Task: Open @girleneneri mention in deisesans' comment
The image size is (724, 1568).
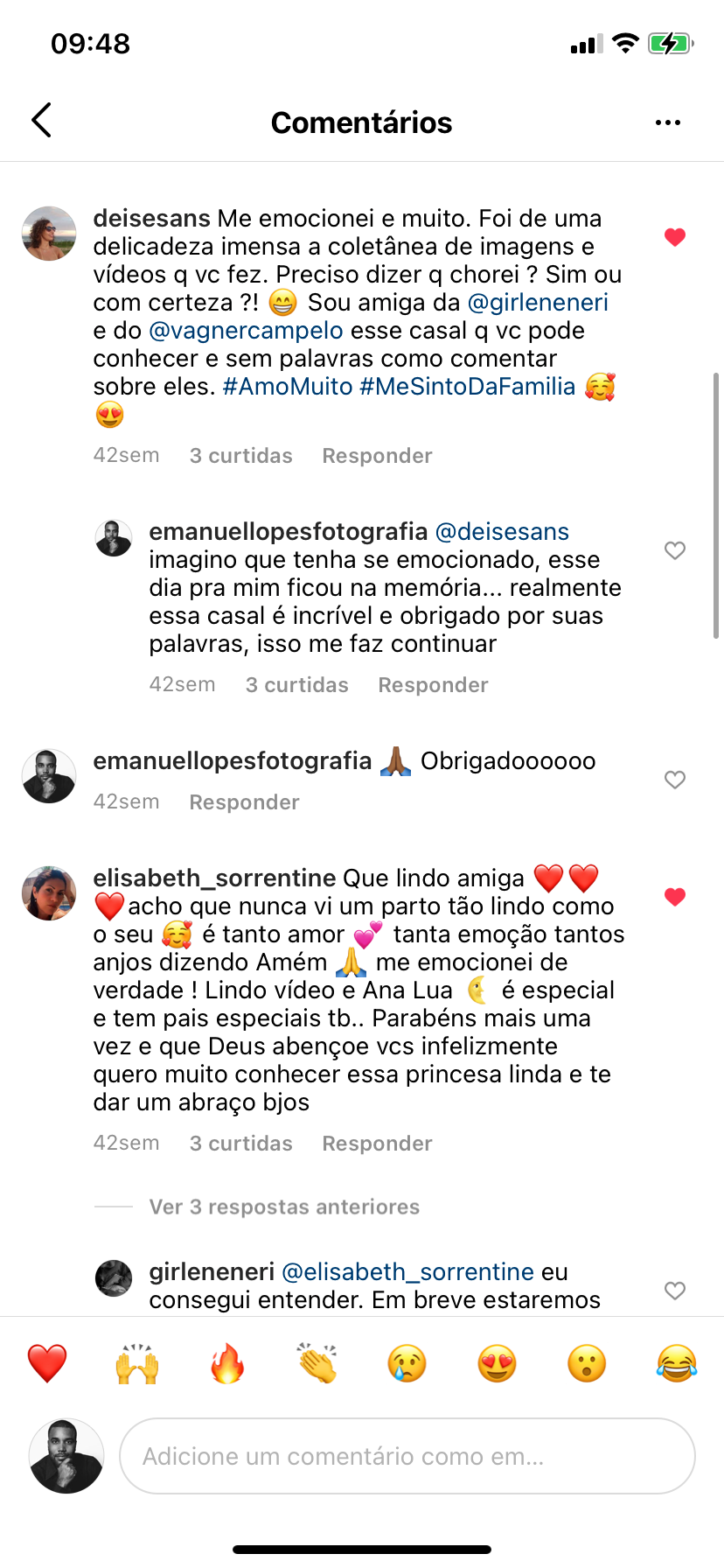Action: tap(538, 303)
